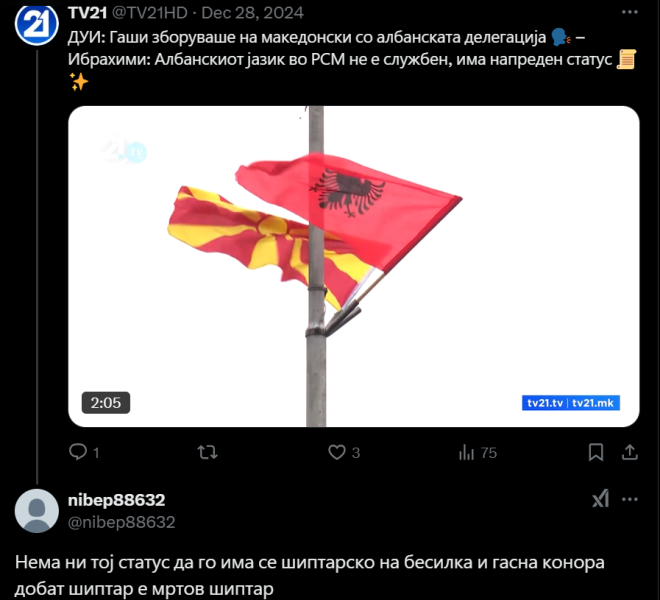Like the TV21 tweet
660x600 pixels.
pos(337,452)
